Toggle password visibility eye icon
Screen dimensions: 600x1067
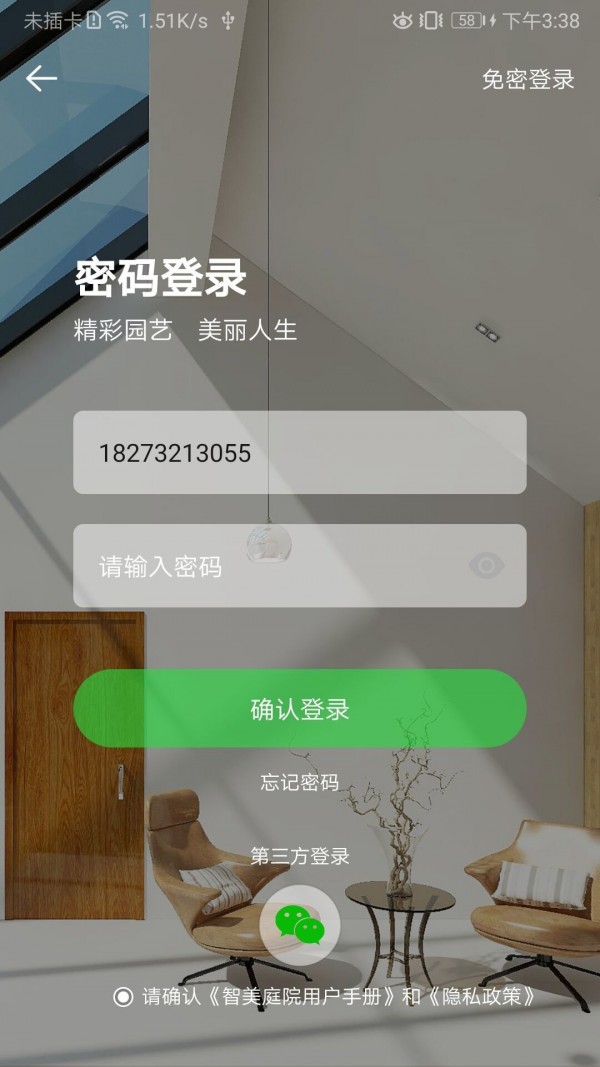[x=486, y=567]
